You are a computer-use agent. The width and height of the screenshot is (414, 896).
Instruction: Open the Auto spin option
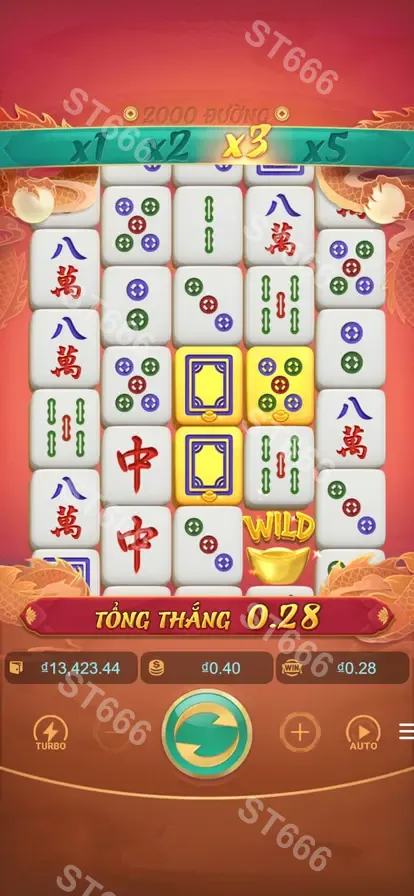click(x=363, y=733)
